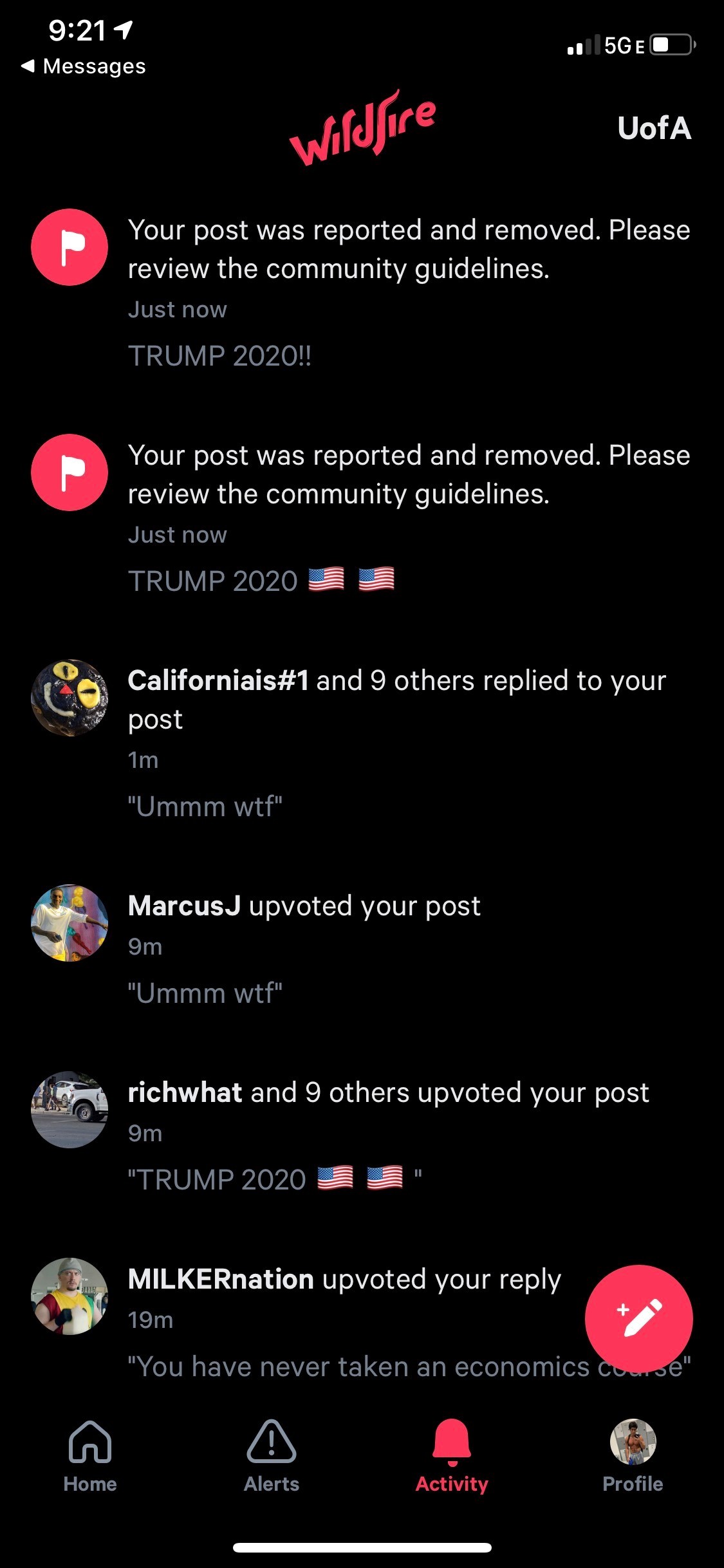724x1568 pixels.
Task: Compose a new post
Action: coord(638,1318)
